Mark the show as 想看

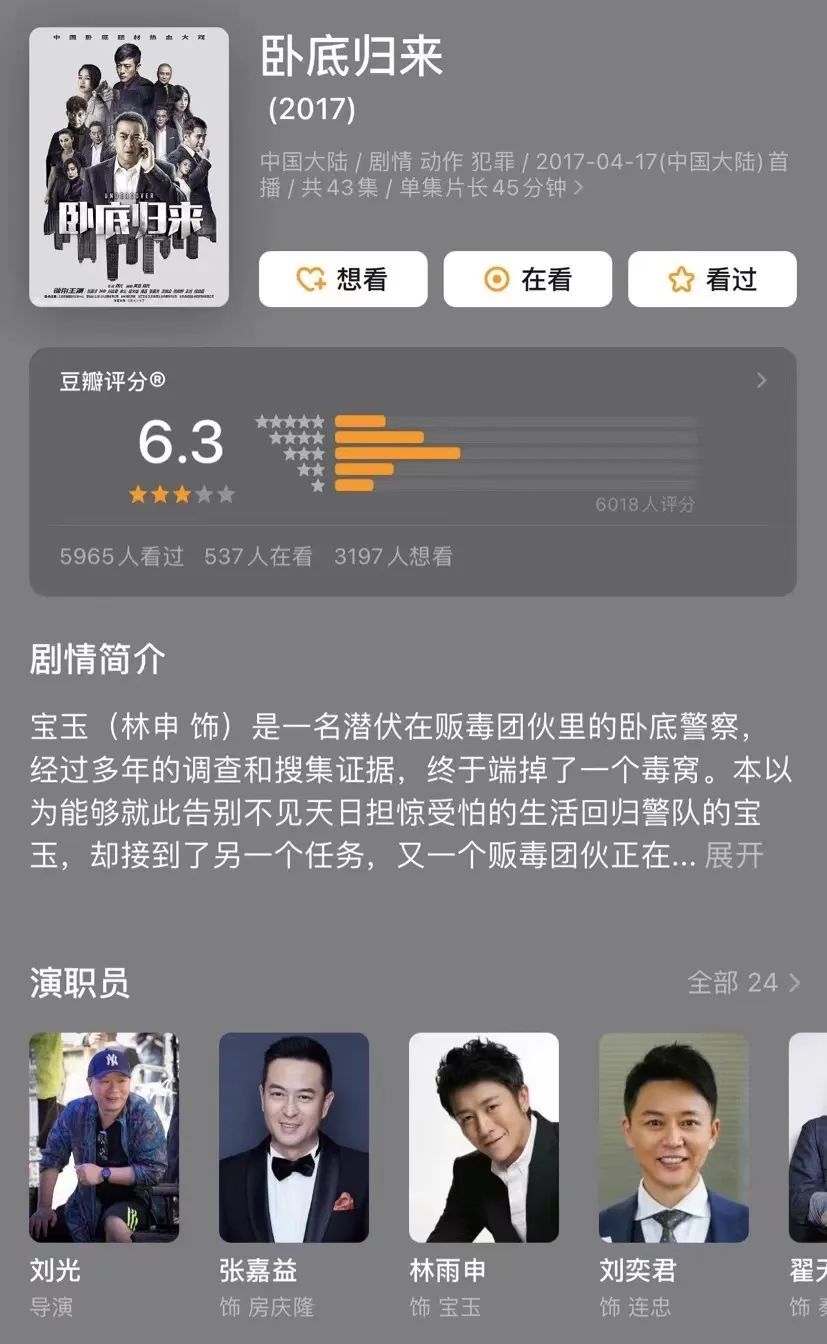(x=343, y=279)
